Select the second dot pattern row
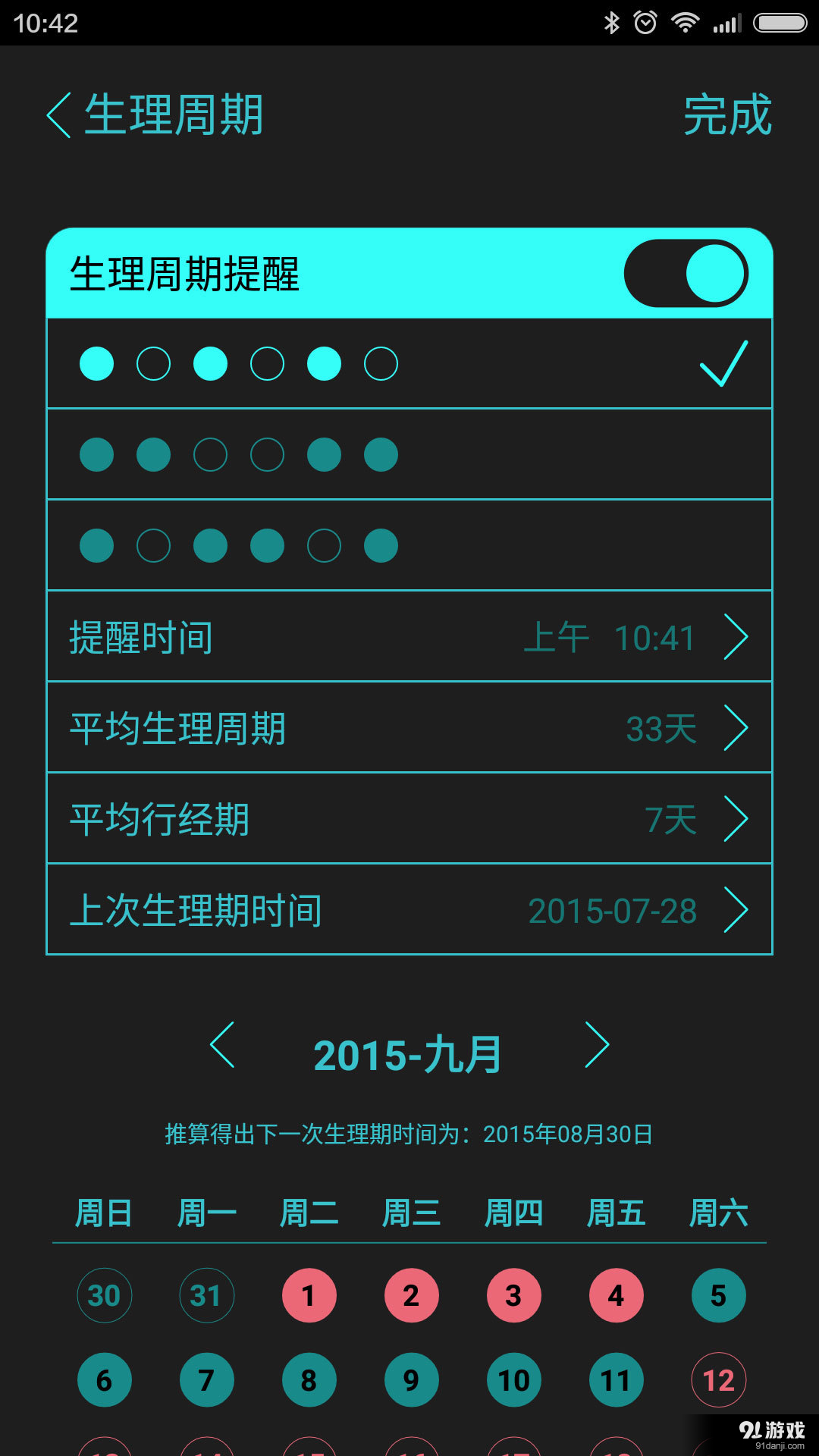Viewport: 819px width, 1456px height. tap(409, 454)
